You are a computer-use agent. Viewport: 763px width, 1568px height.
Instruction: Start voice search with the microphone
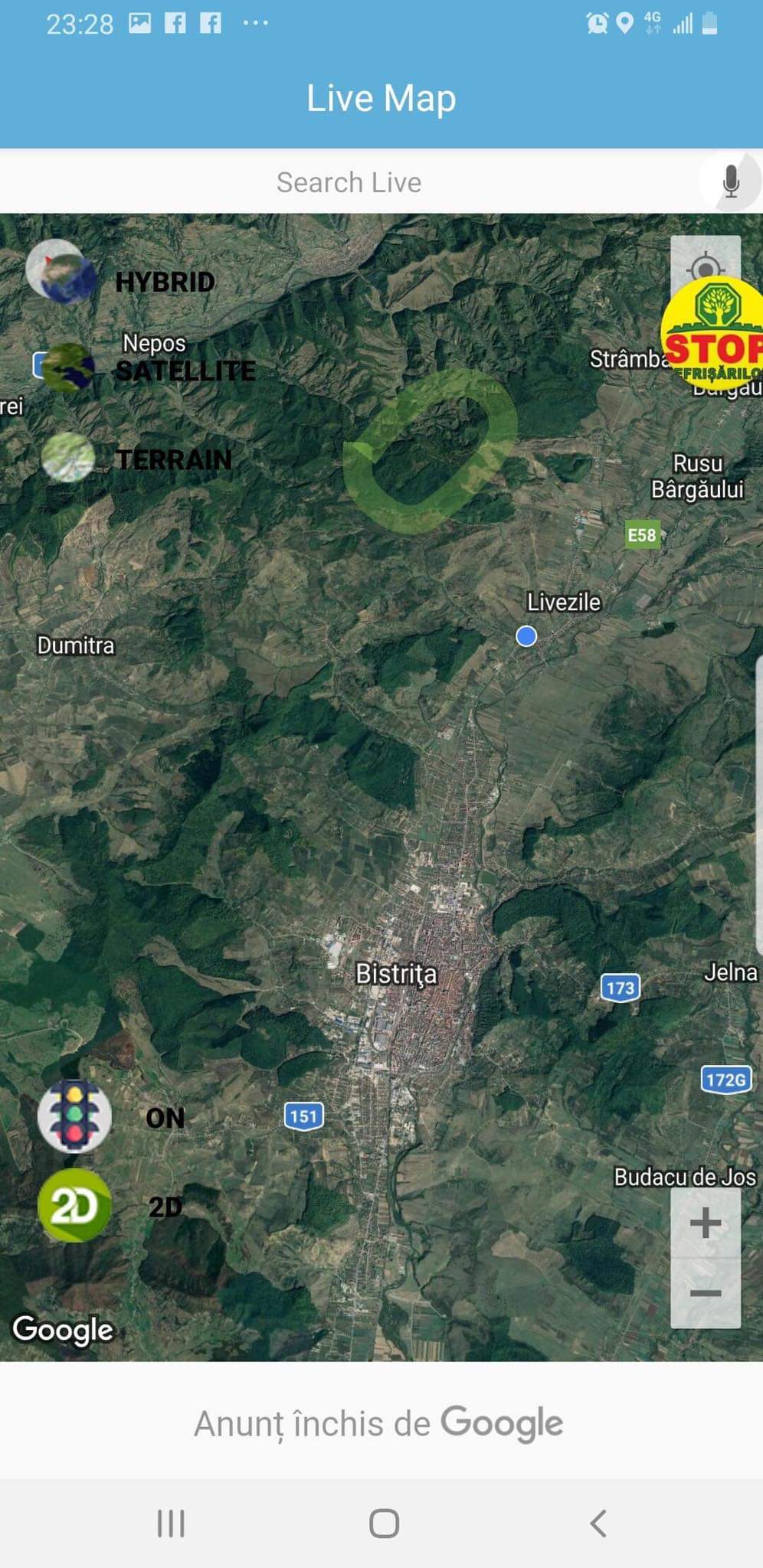731,181
